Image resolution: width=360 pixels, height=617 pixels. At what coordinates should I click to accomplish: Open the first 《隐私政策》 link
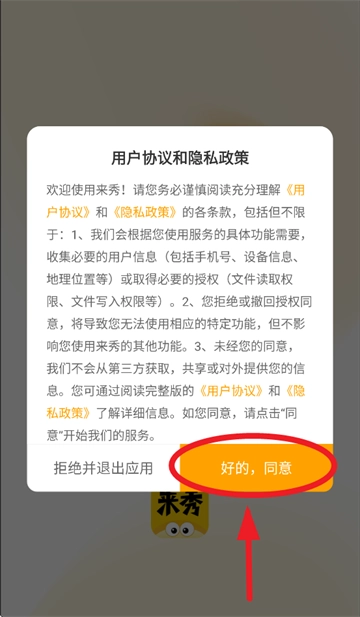pyautogui.click(x=145, y=212)
